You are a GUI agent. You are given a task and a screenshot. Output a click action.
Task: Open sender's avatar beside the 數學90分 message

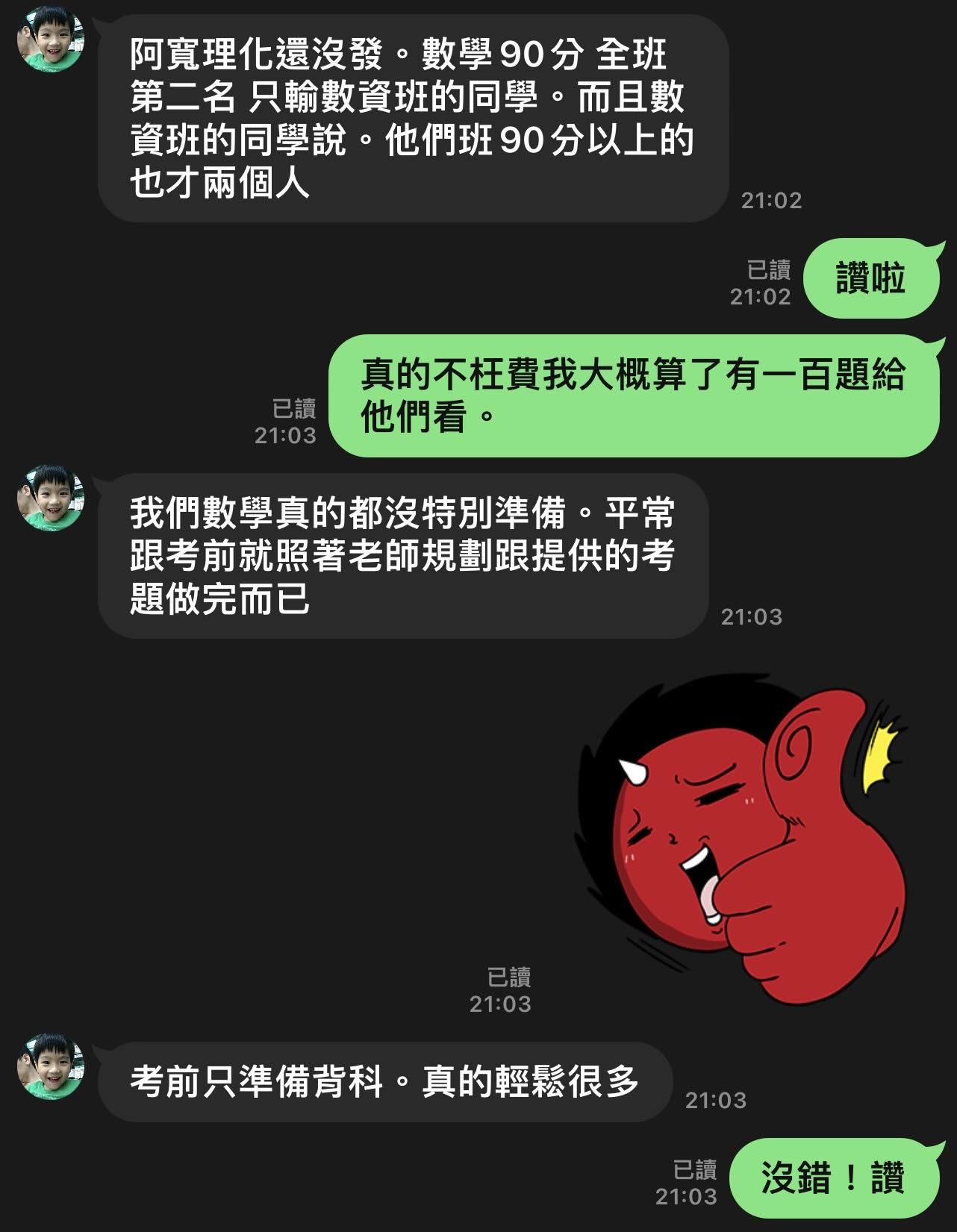point(50,38)
